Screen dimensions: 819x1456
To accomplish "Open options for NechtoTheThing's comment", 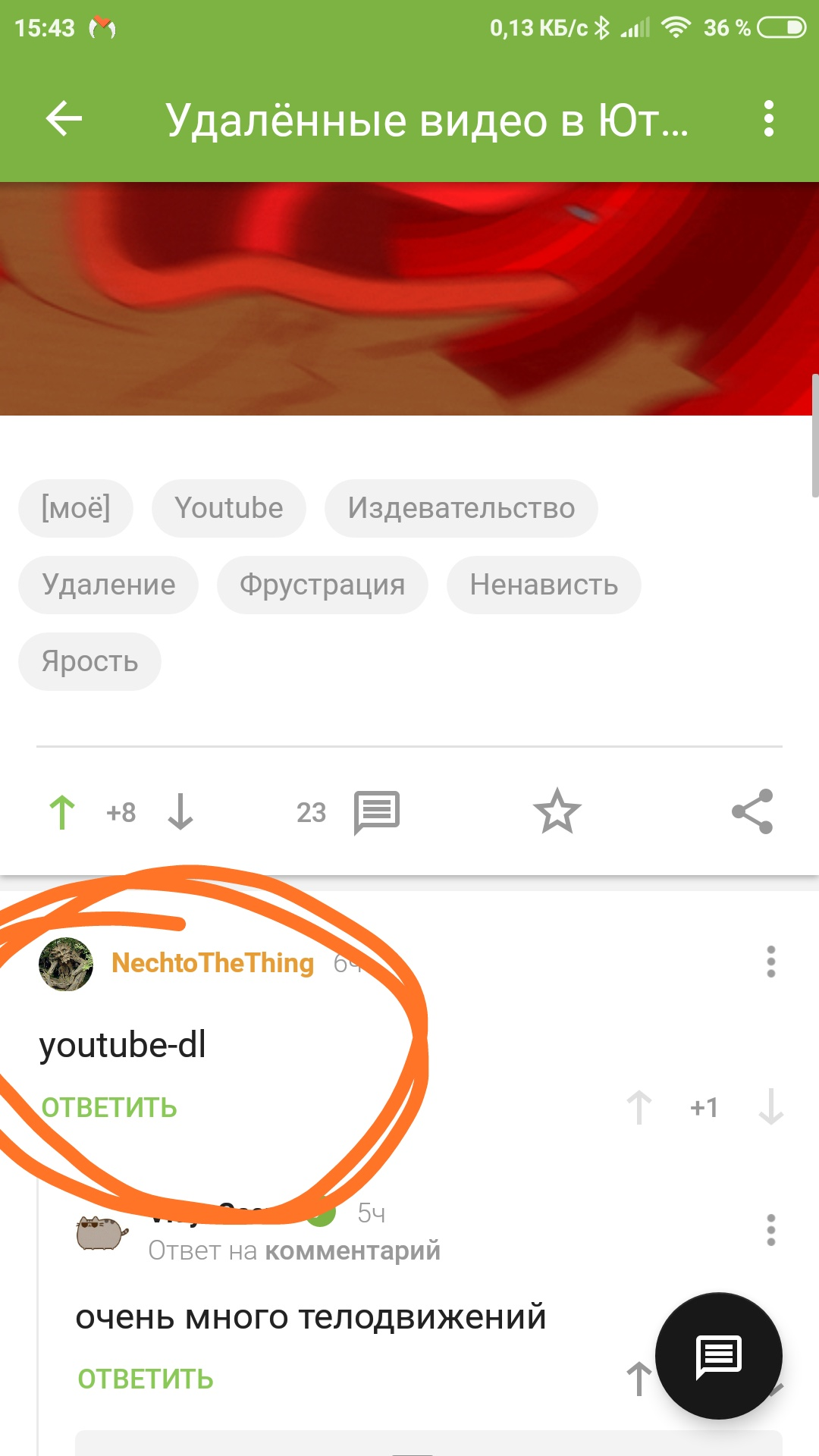I will [770, 962].
